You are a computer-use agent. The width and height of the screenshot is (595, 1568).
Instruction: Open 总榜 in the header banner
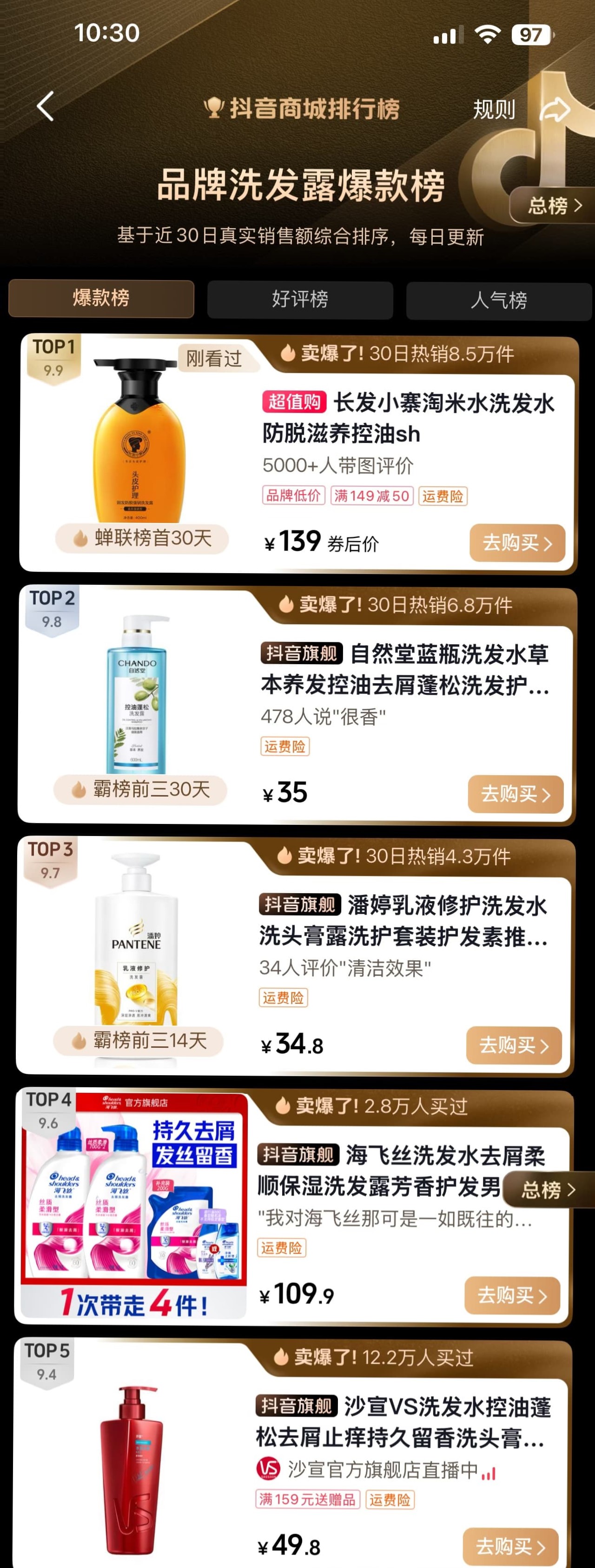[553, 206]
